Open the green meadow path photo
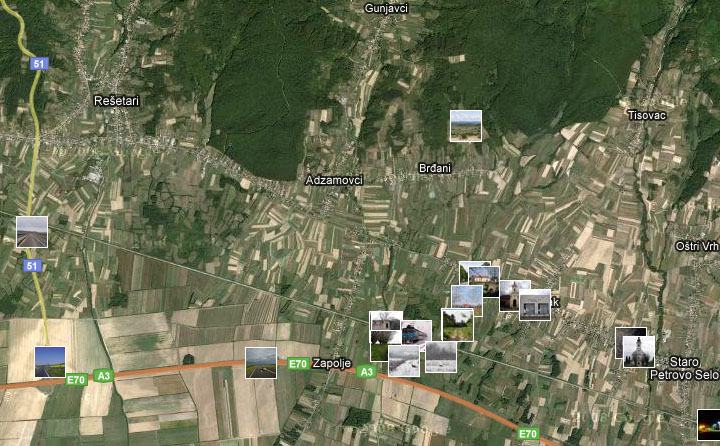This screenshot has height=446, width=720. (x=458, y=324)
